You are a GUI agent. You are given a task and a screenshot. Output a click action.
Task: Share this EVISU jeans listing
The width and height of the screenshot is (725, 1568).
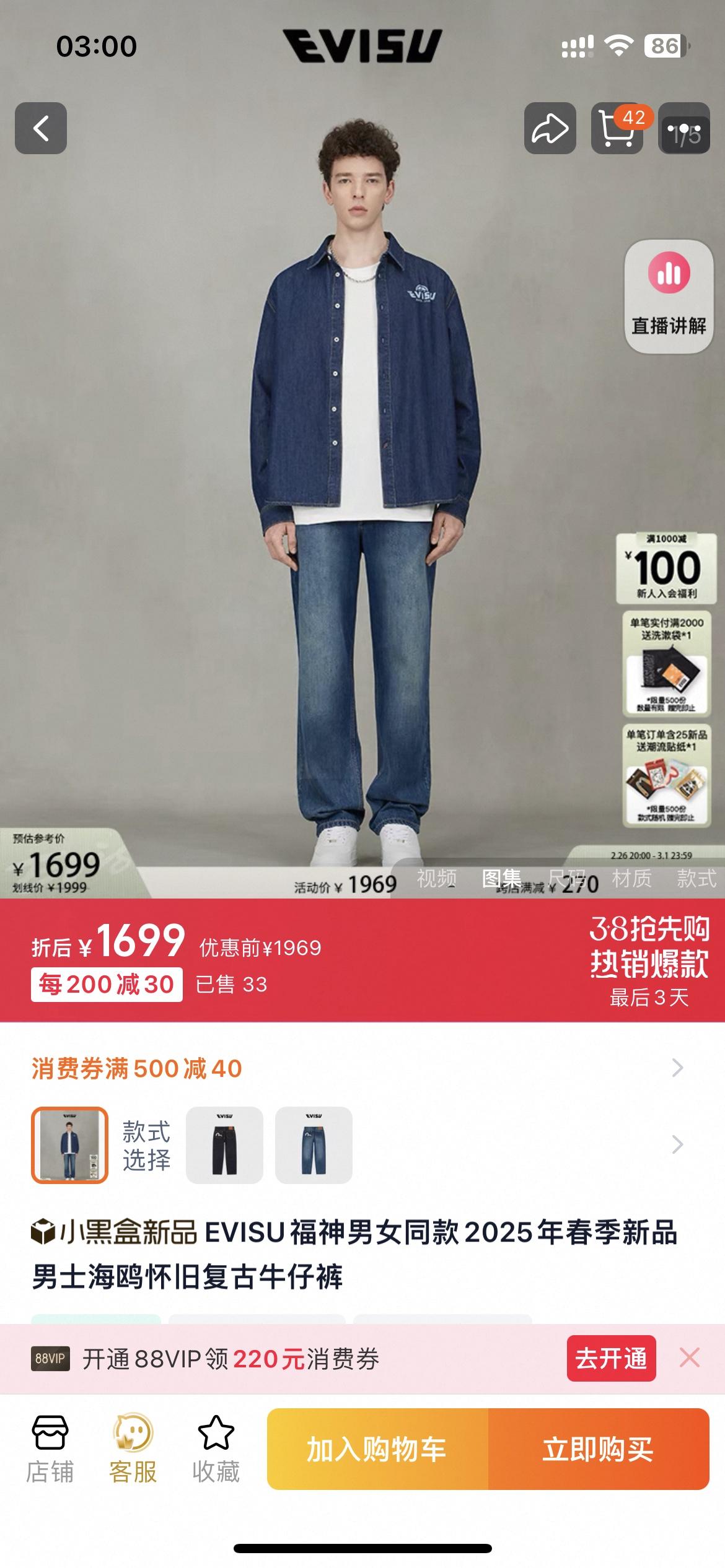tap(550, 128)
